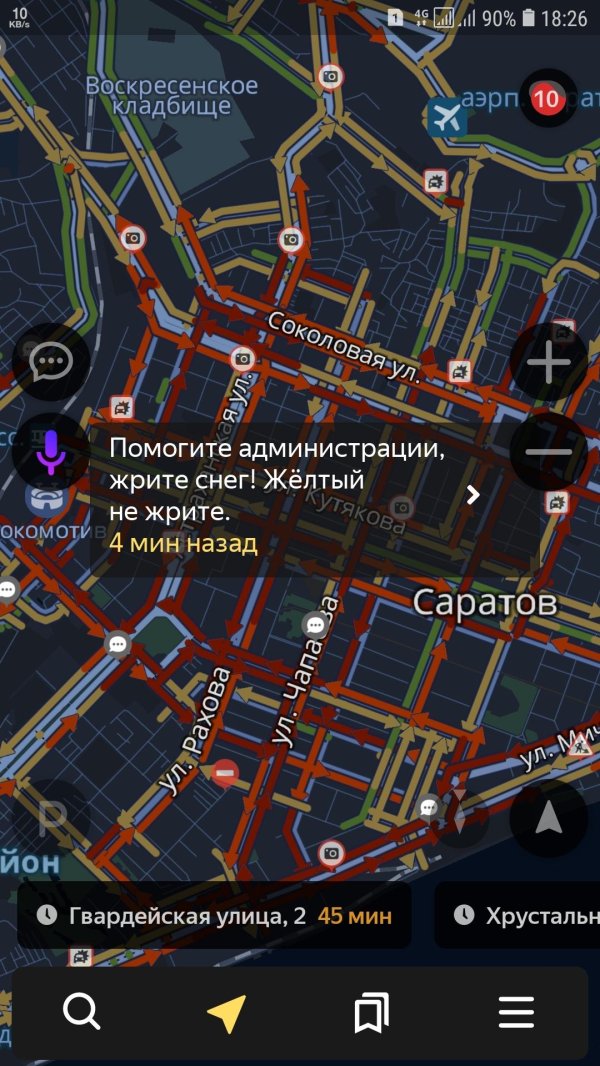Viewport: 600px width, 1066px height.
Task: Open roadworks marker near ул. М…
Action: click(x=580, y=744)
